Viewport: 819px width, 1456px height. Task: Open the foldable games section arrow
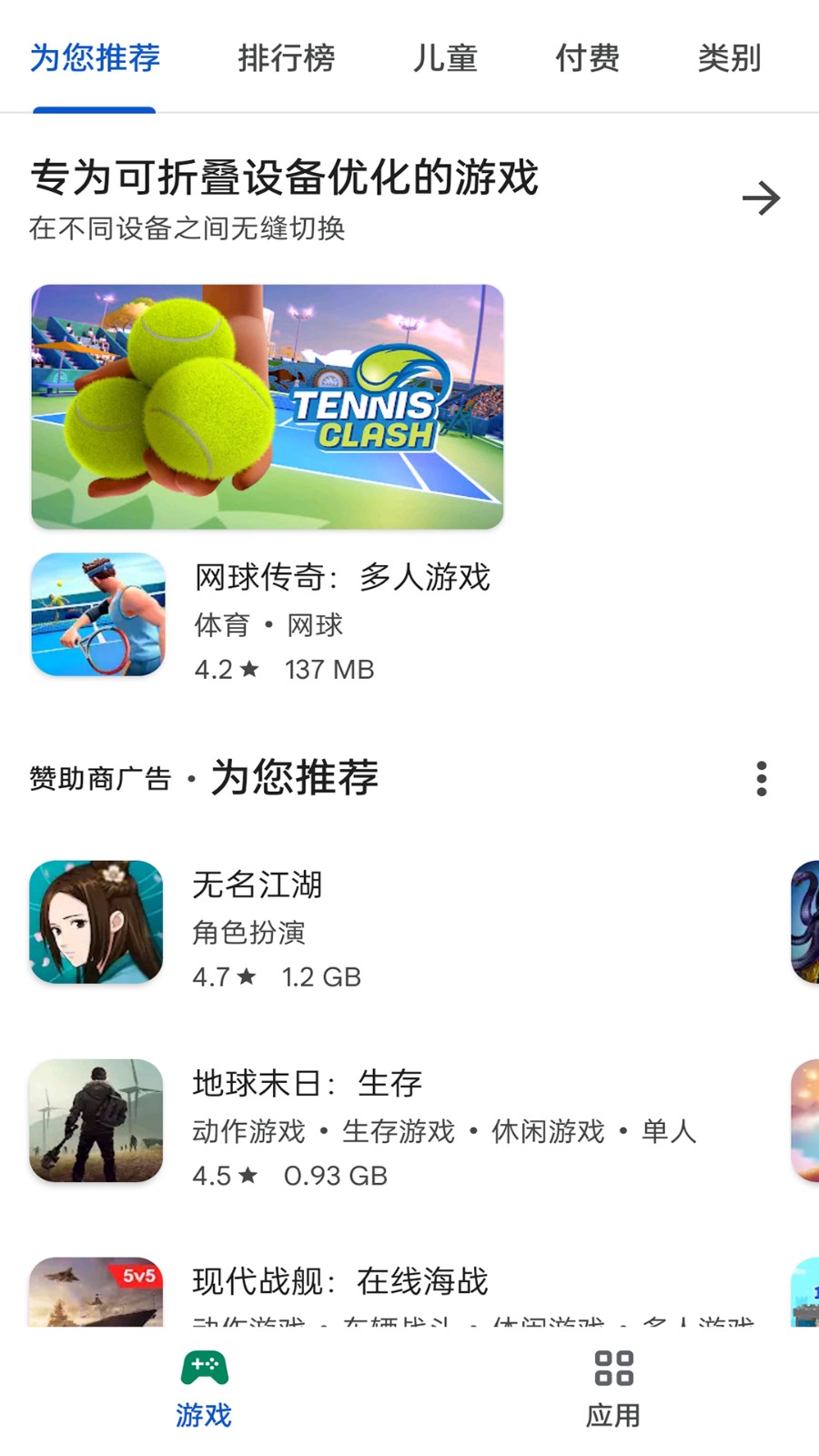coord(762,197)
